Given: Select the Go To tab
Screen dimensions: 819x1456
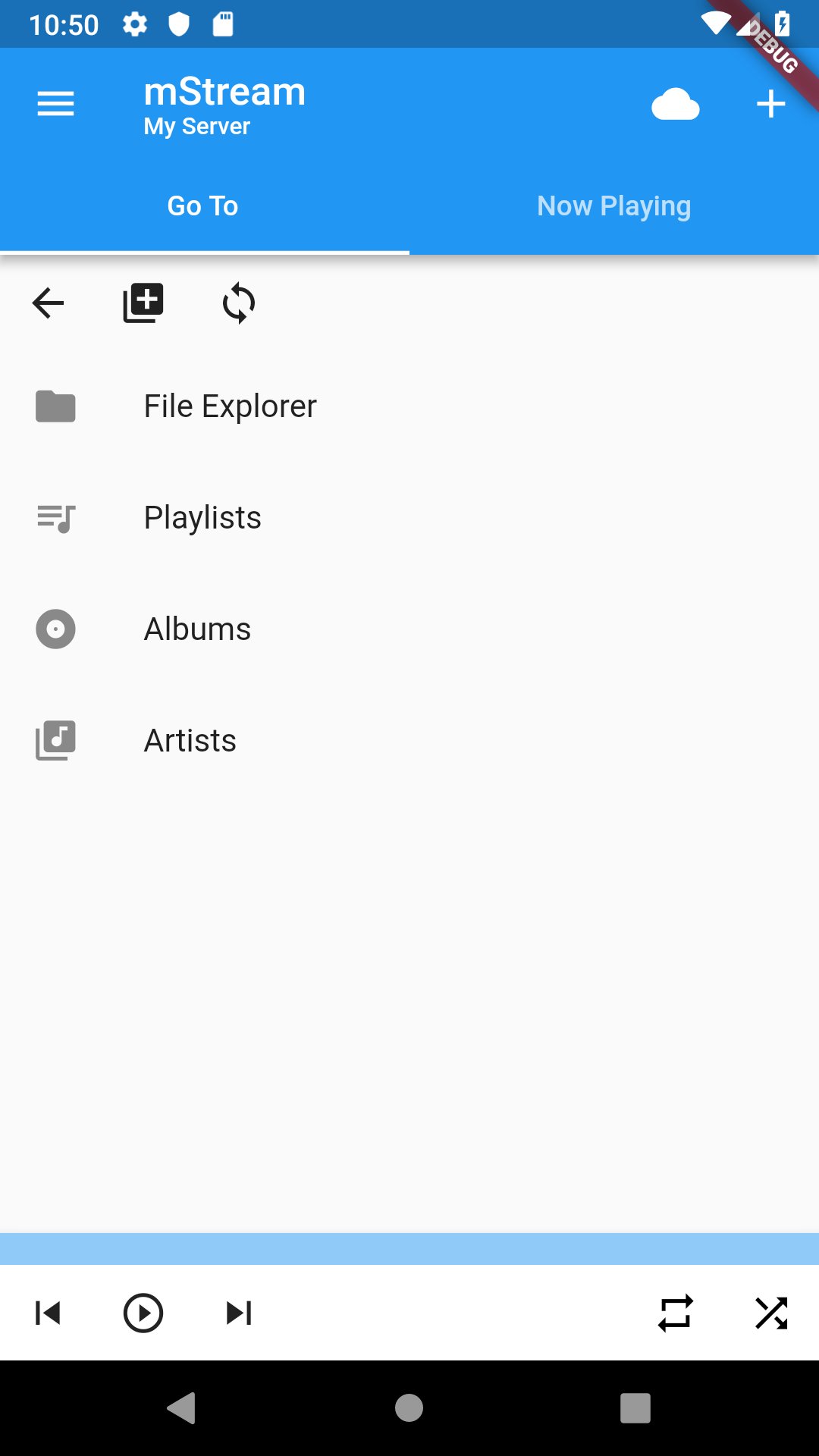Looking at the screenshot, I should [202, 205].
